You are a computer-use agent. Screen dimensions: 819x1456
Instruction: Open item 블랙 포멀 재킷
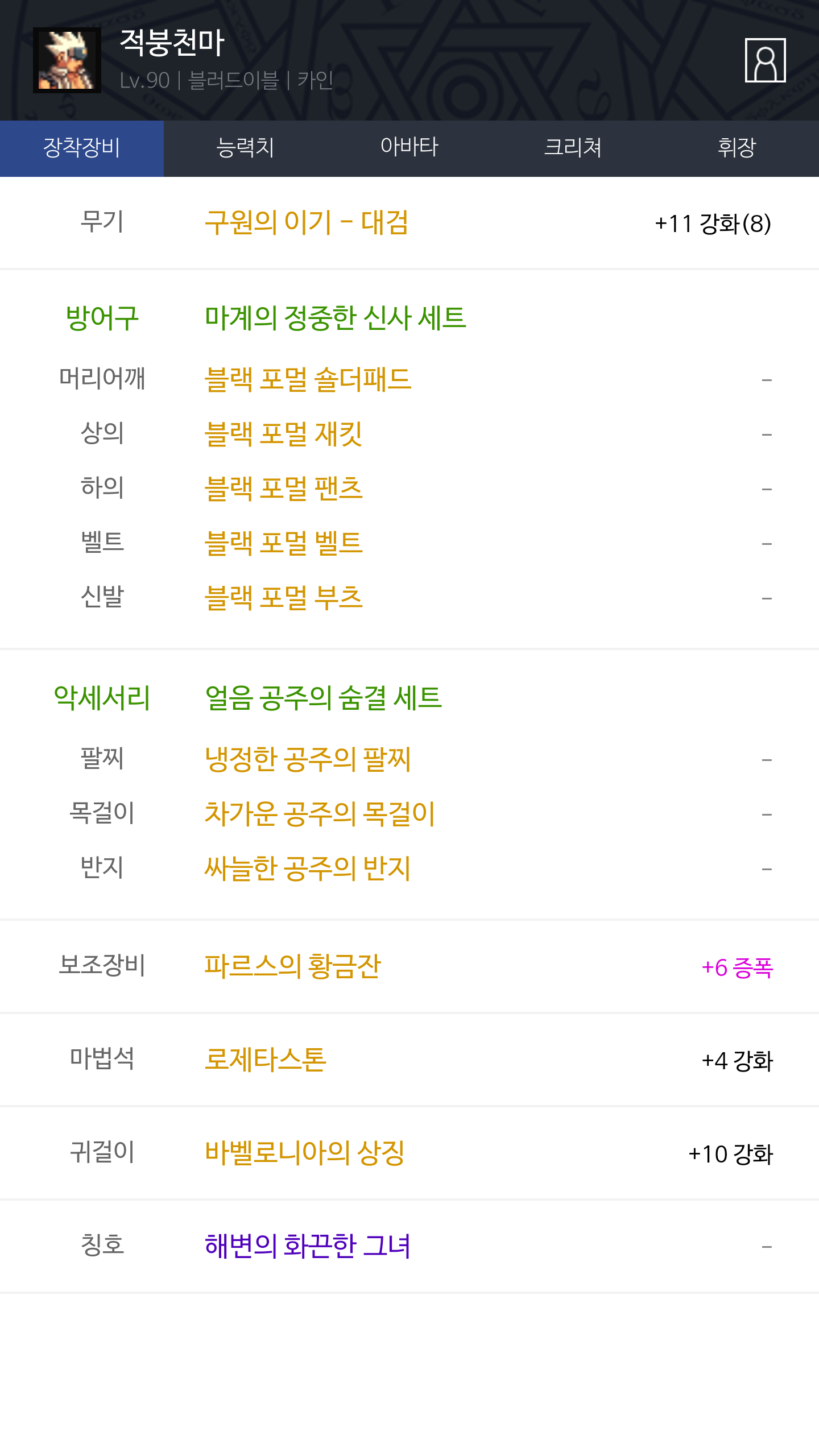point(283,434)
